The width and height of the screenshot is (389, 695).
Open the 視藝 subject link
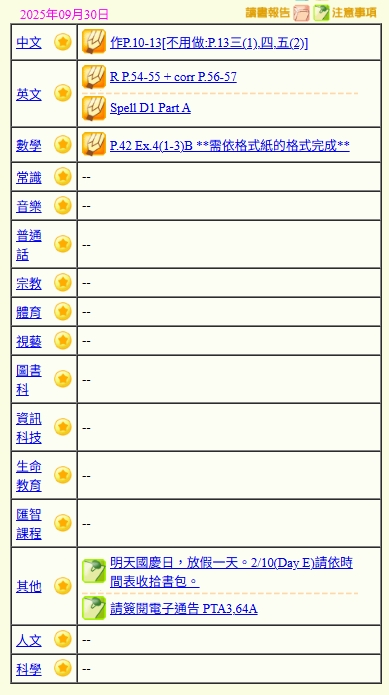[29, 341]
